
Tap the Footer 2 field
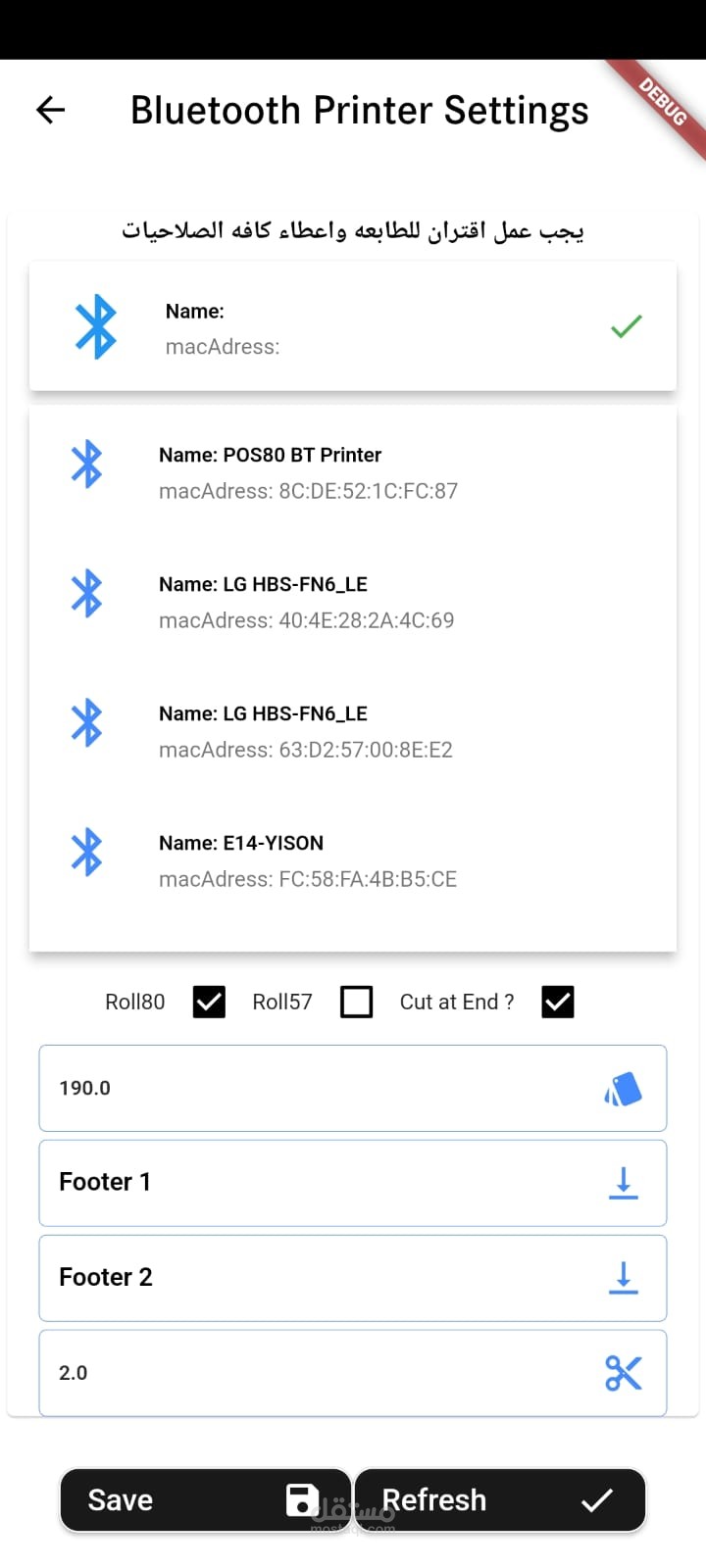click(x=353, y=1278)
